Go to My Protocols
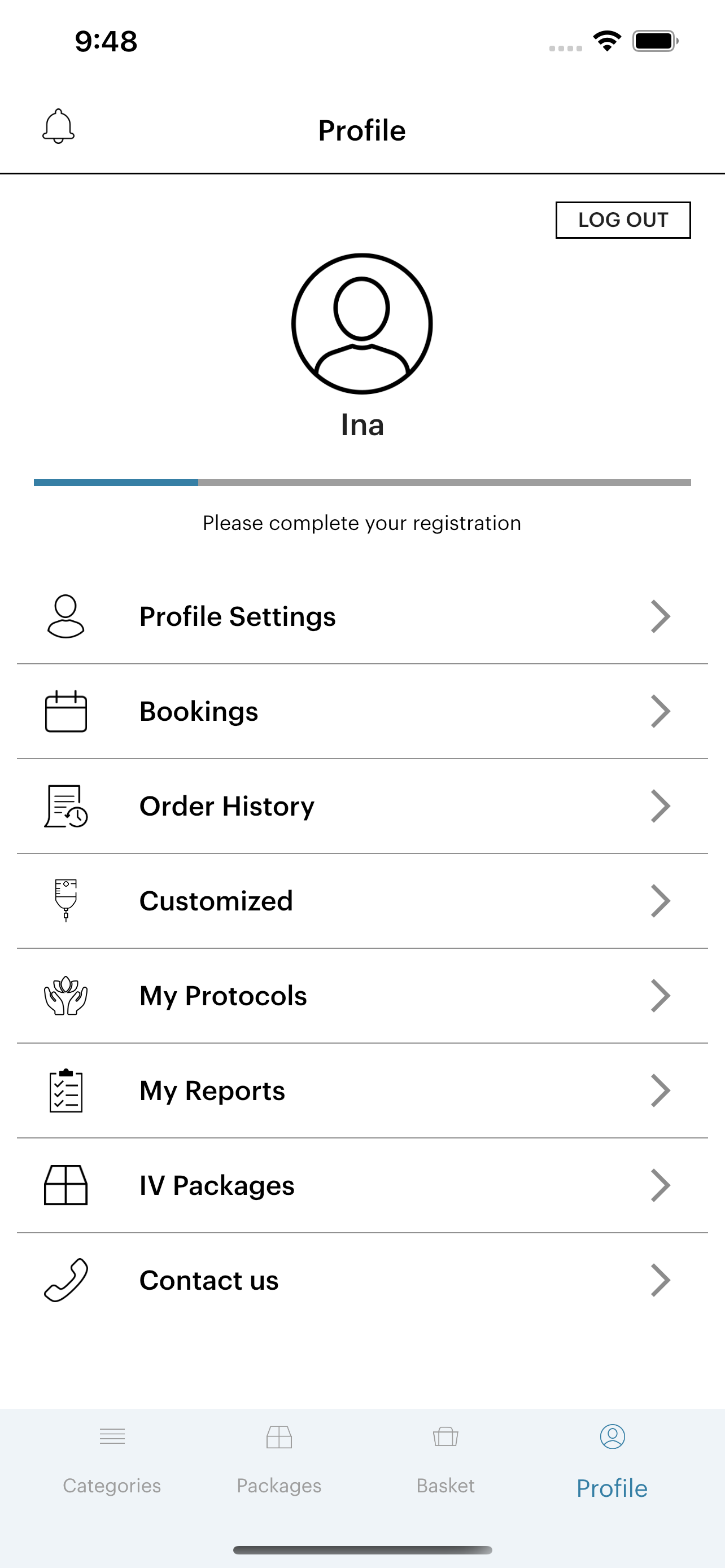This screenshot has height=1568, width=725. 362,996
